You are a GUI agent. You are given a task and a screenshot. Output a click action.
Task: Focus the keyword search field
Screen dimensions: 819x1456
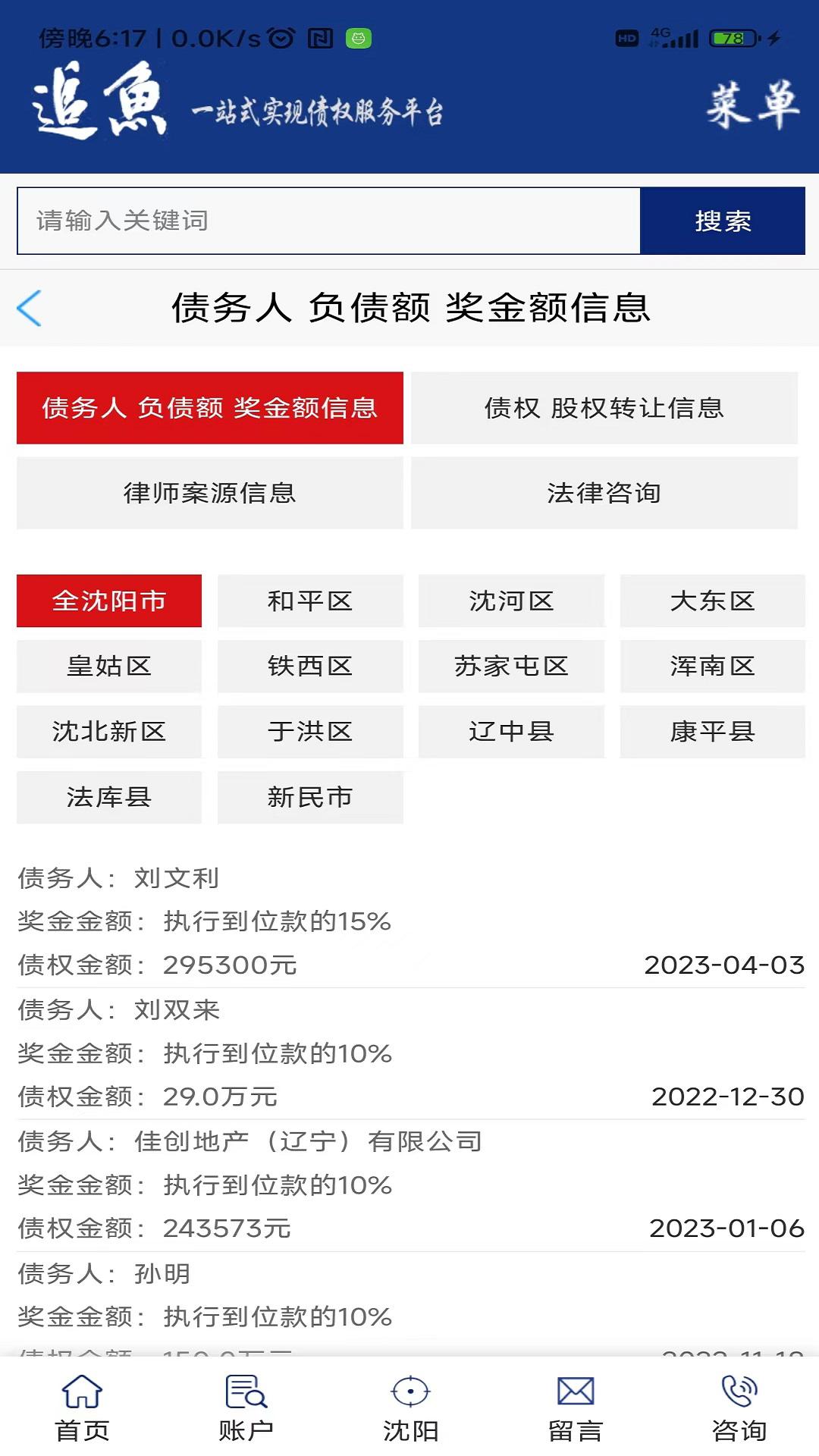[328, 221]
